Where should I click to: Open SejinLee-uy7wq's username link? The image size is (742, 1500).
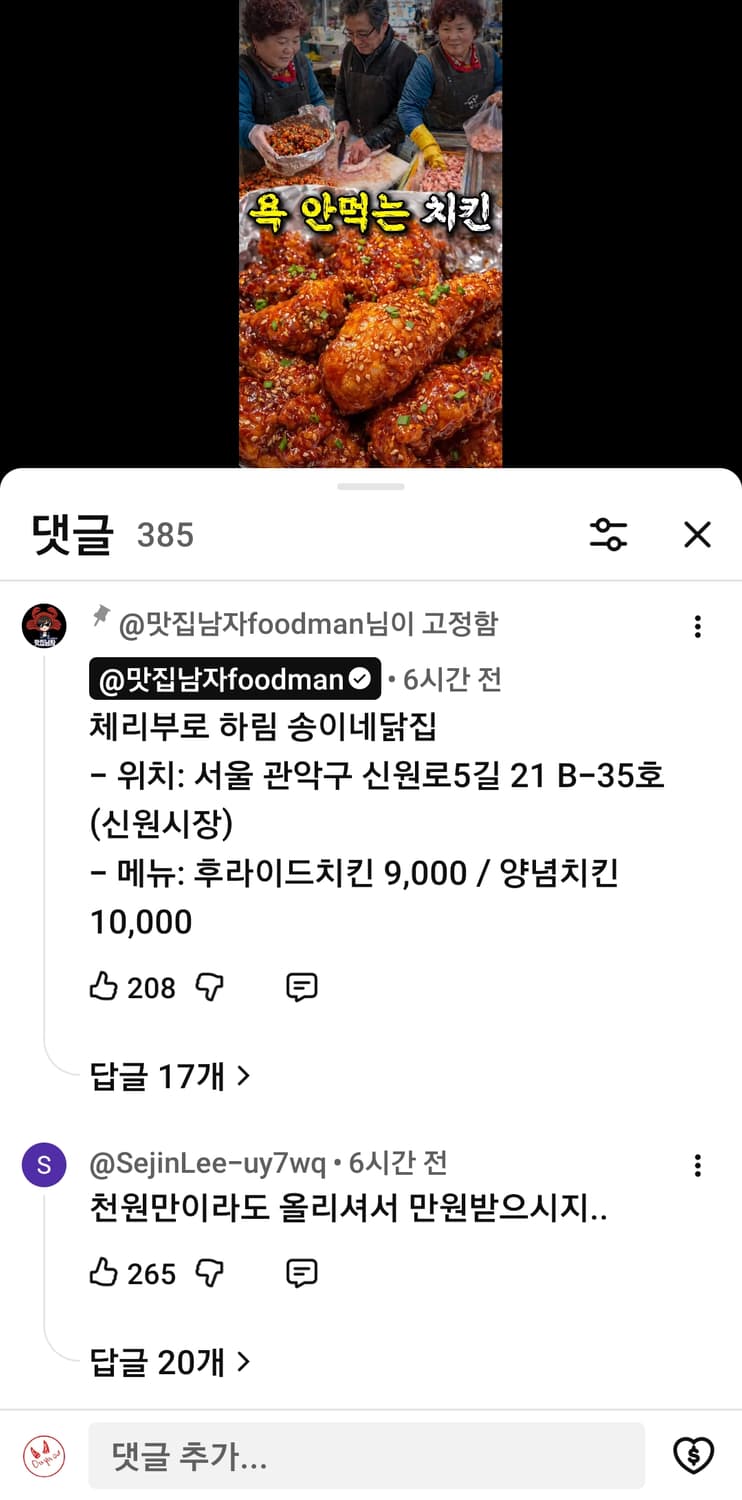coord(209,1163)
